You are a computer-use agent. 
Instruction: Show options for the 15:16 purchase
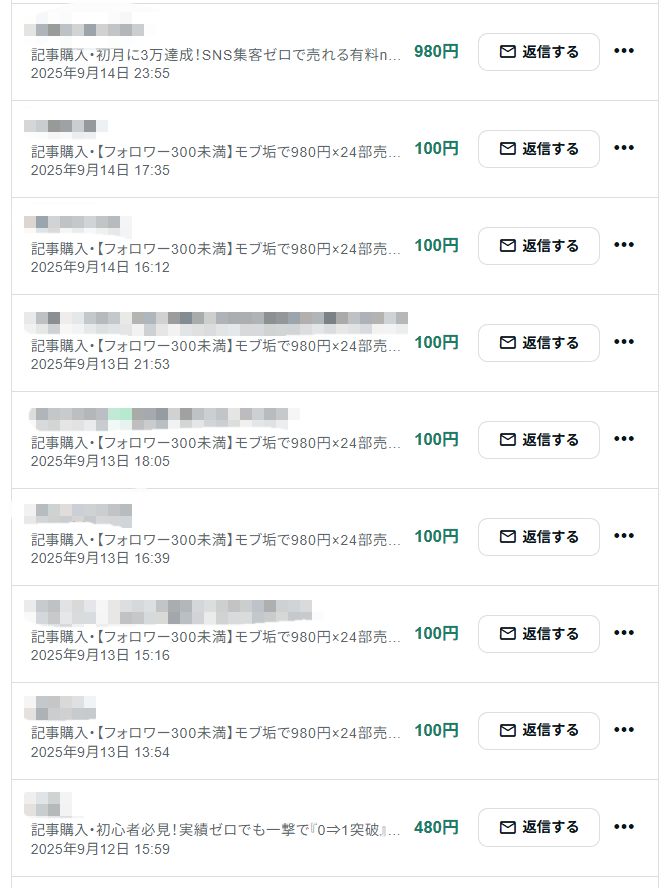624,634
